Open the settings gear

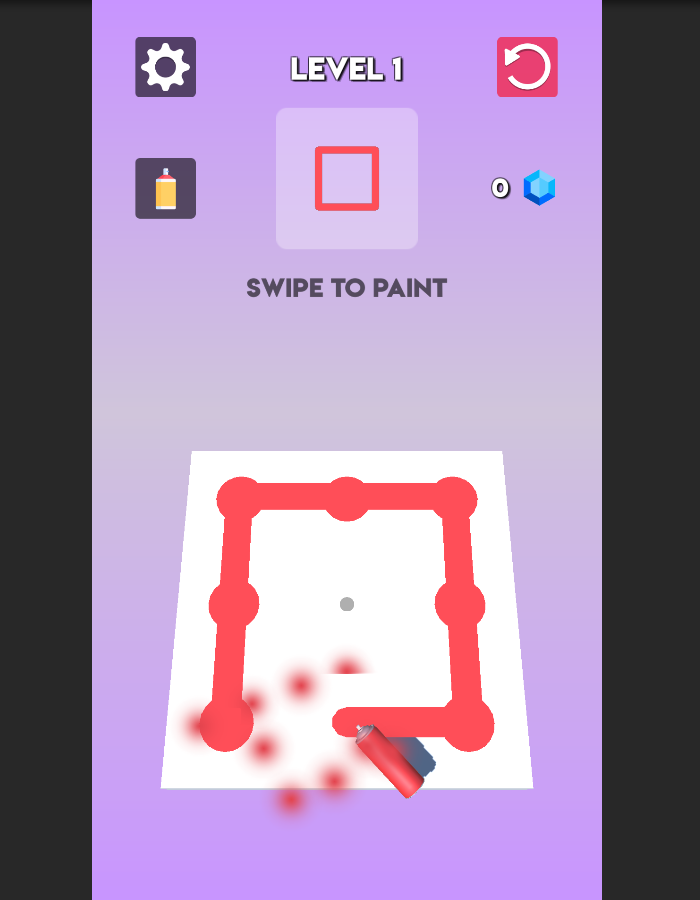click(x=166, y=67)
